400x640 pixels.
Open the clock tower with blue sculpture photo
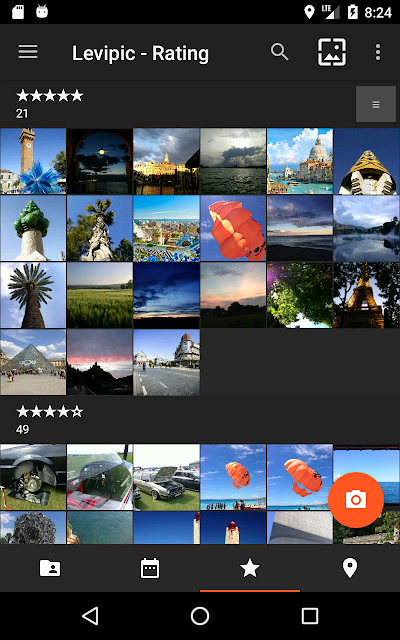point(33,161)
